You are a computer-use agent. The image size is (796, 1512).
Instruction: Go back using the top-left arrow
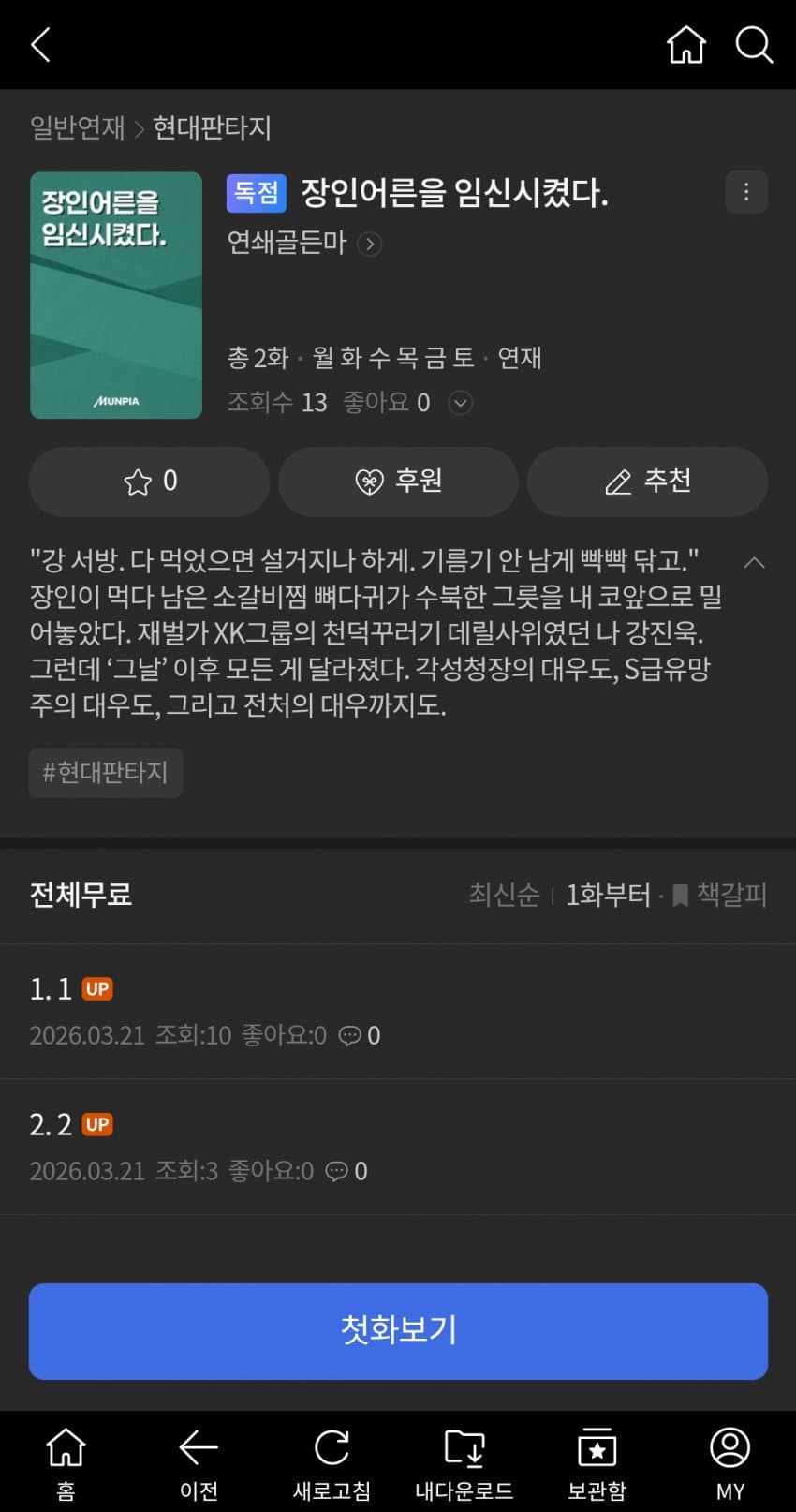(40, 45)
